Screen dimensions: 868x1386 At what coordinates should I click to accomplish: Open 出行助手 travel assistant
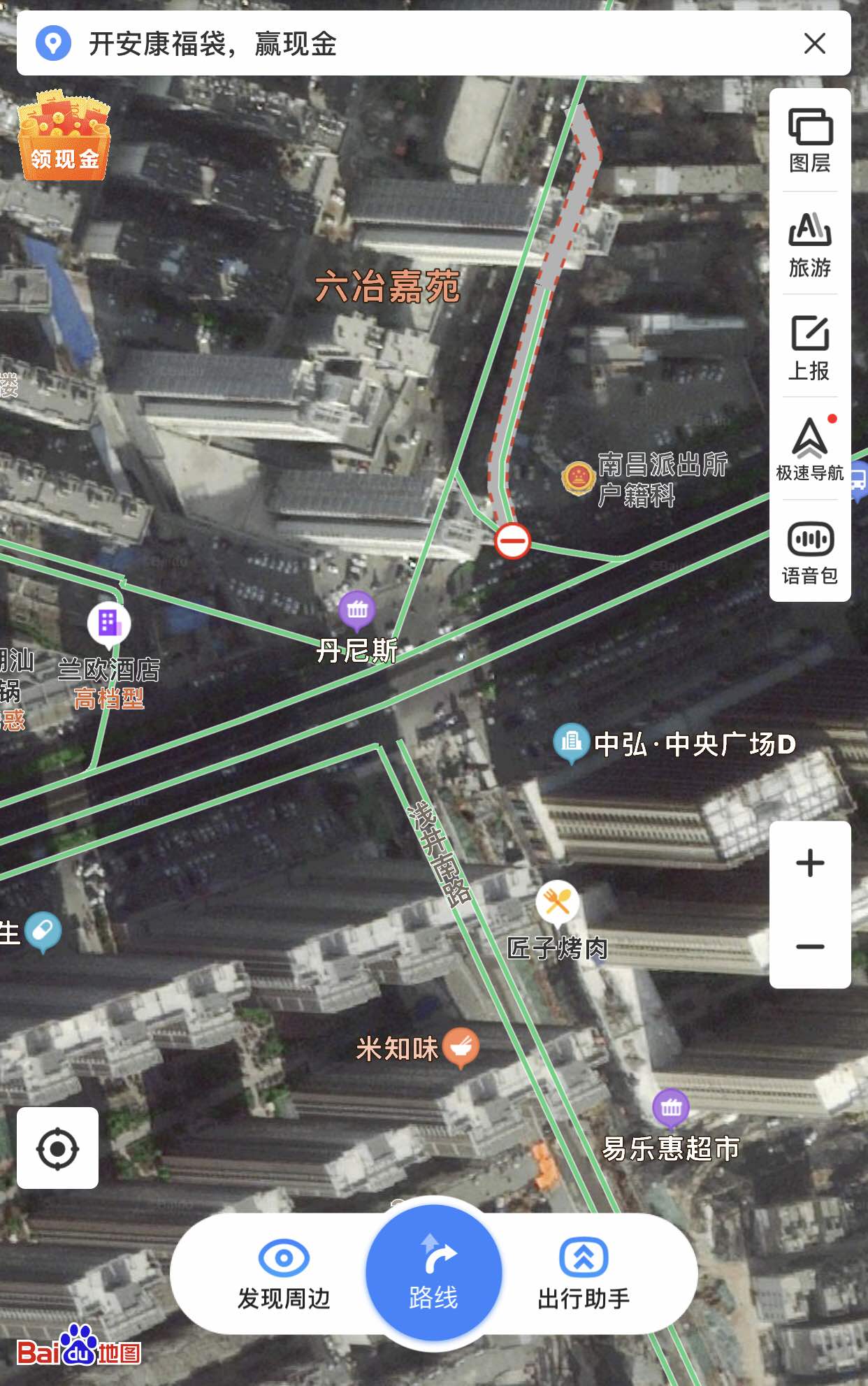(584, 1273)
